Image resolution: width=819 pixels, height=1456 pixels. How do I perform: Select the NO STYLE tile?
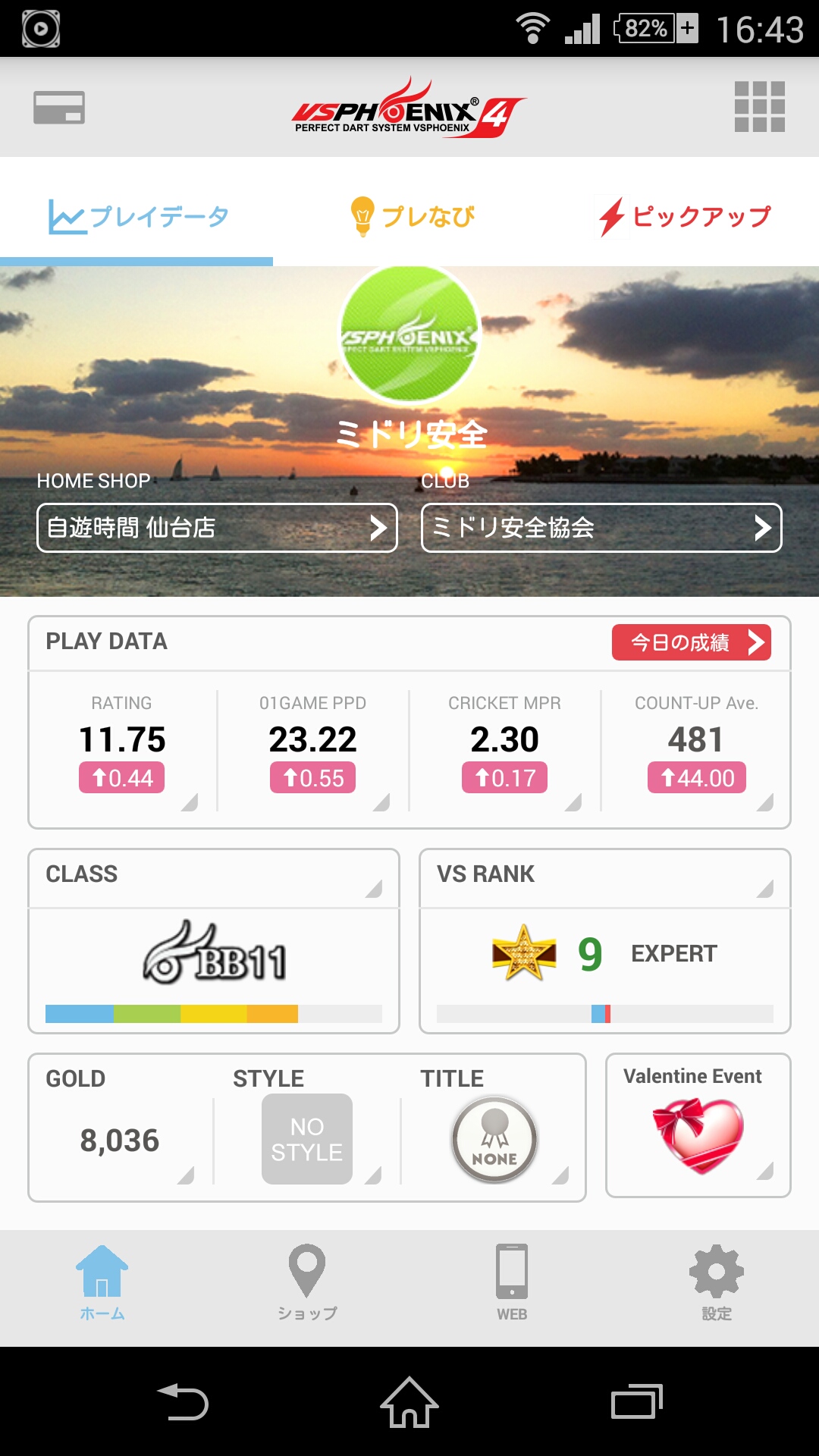point(307,1139)
